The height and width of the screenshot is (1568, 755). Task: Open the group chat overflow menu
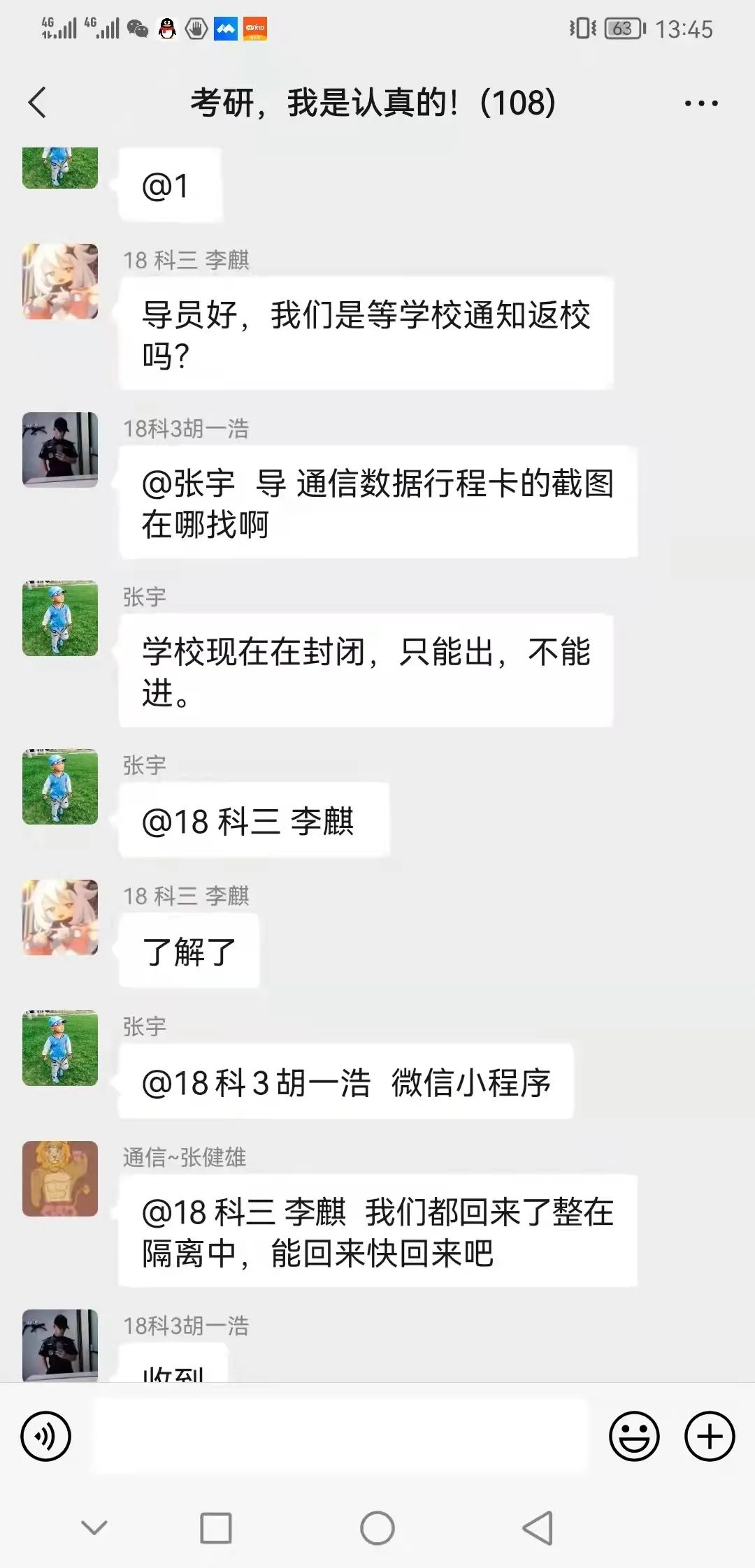pos(700,103)
